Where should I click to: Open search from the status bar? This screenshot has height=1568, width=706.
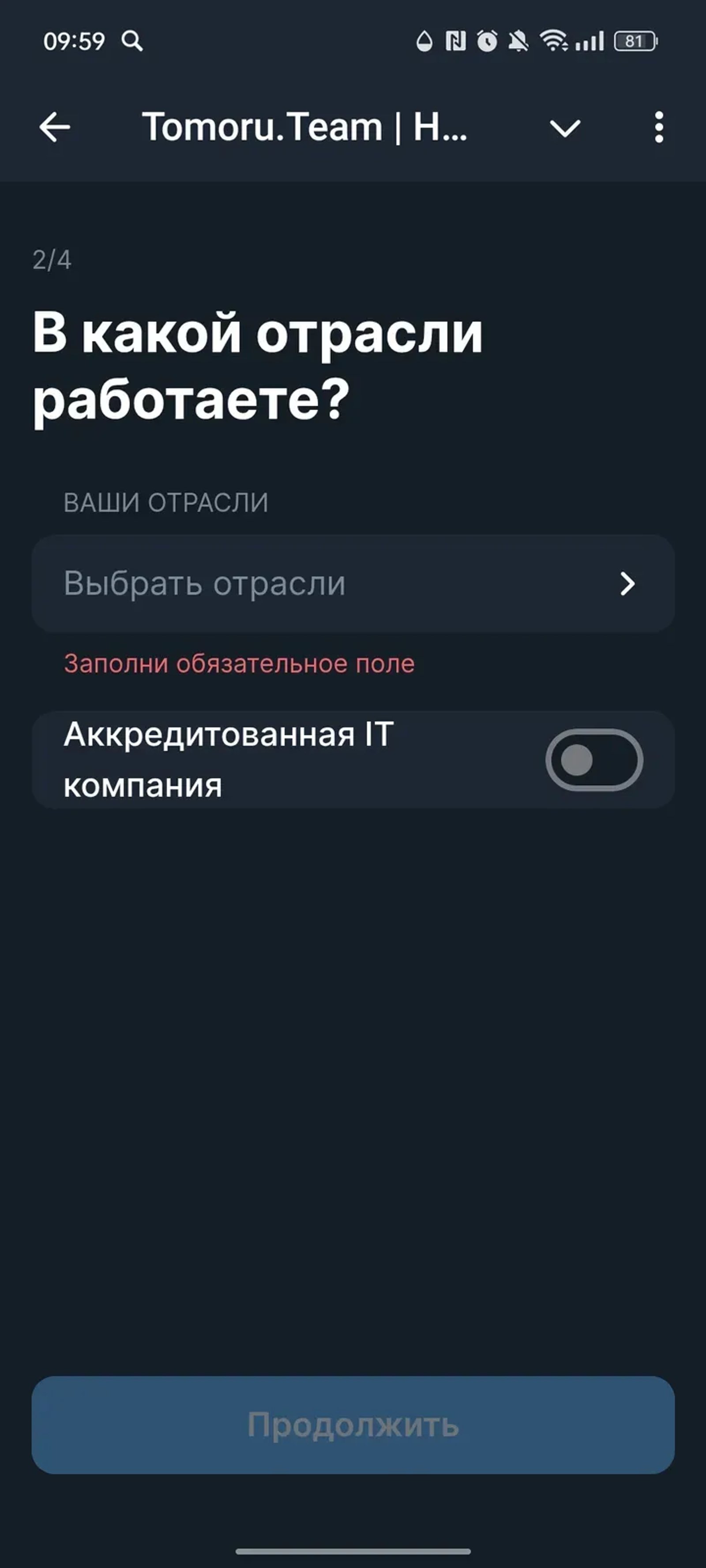(131, 41)
